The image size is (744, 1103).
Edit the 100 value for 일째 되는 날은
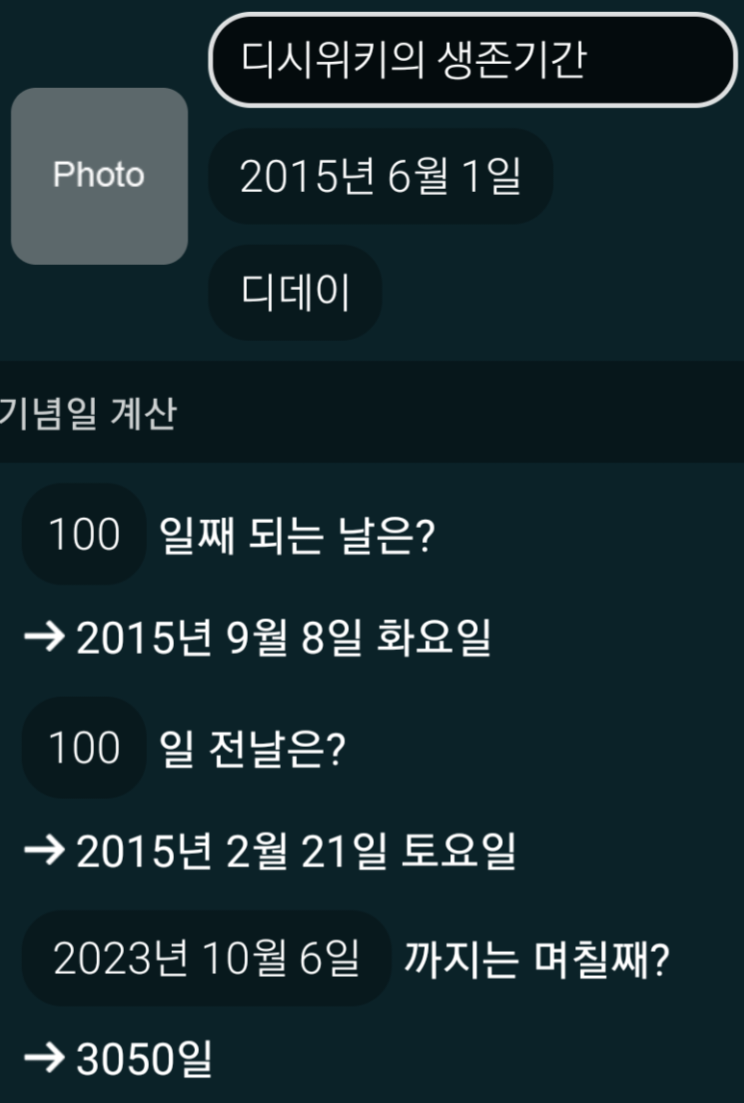[84, 535]
